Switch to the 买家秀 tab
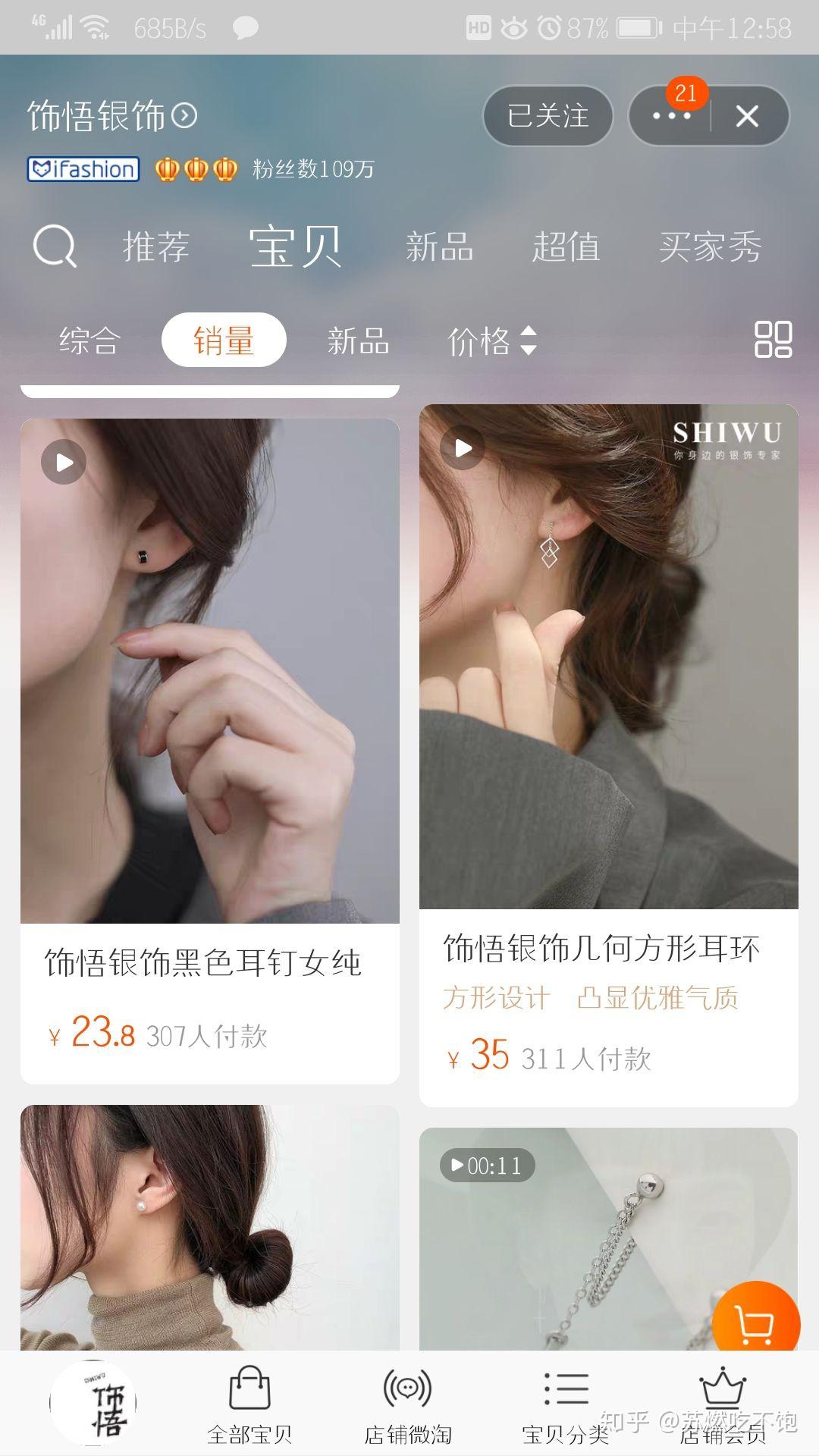Screen dimensions: 819x1456 pos(710,247)
